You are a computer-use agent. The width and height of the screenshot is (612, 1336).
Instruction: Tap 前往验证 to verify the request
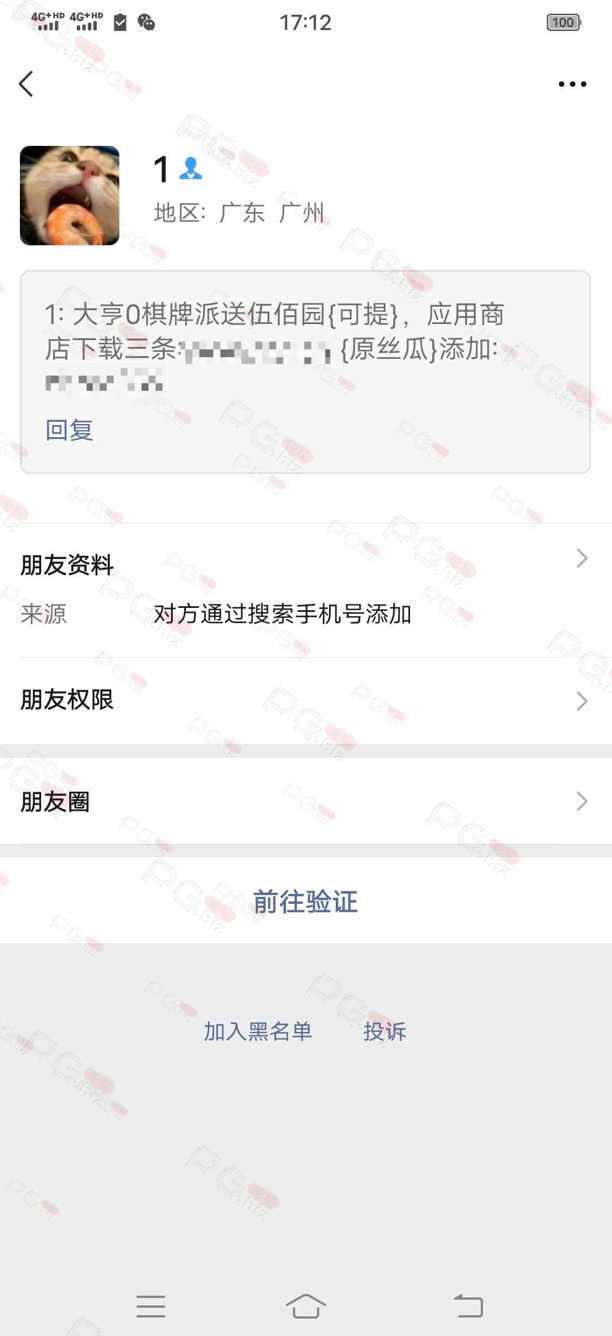pos(305,902)
